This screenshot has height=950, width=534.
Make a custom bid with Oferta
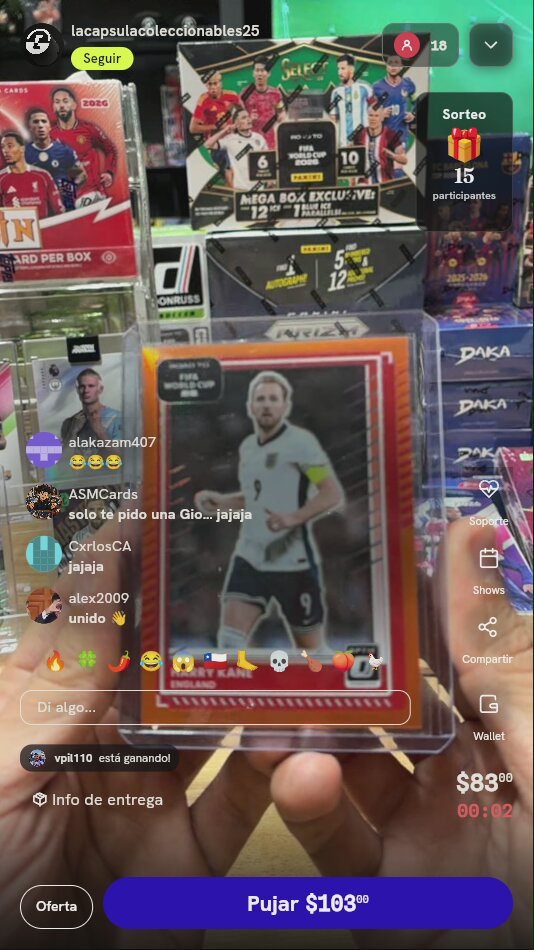pyautogui.click(x=56, y=906)
